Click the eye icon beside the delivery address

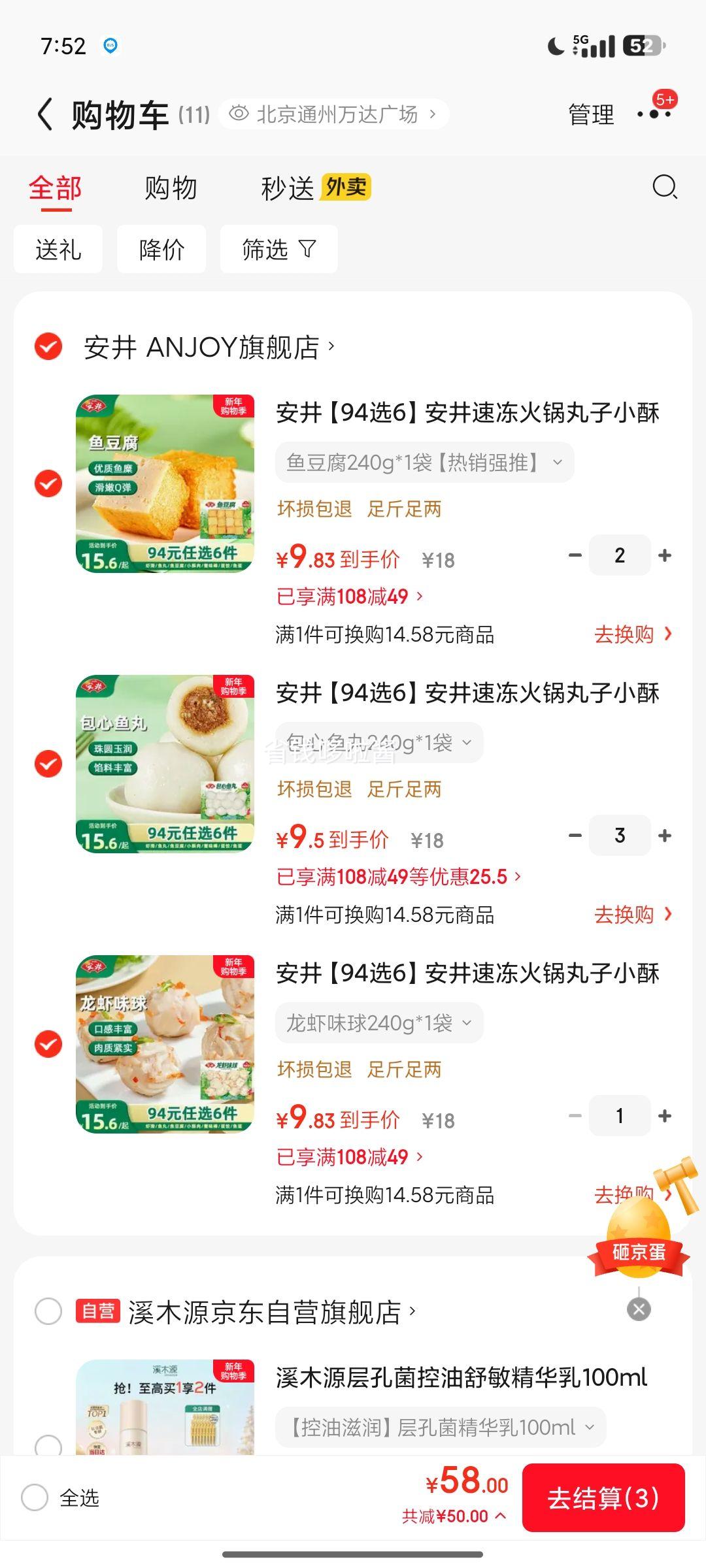pyautogui.click(x=241, y=112)
